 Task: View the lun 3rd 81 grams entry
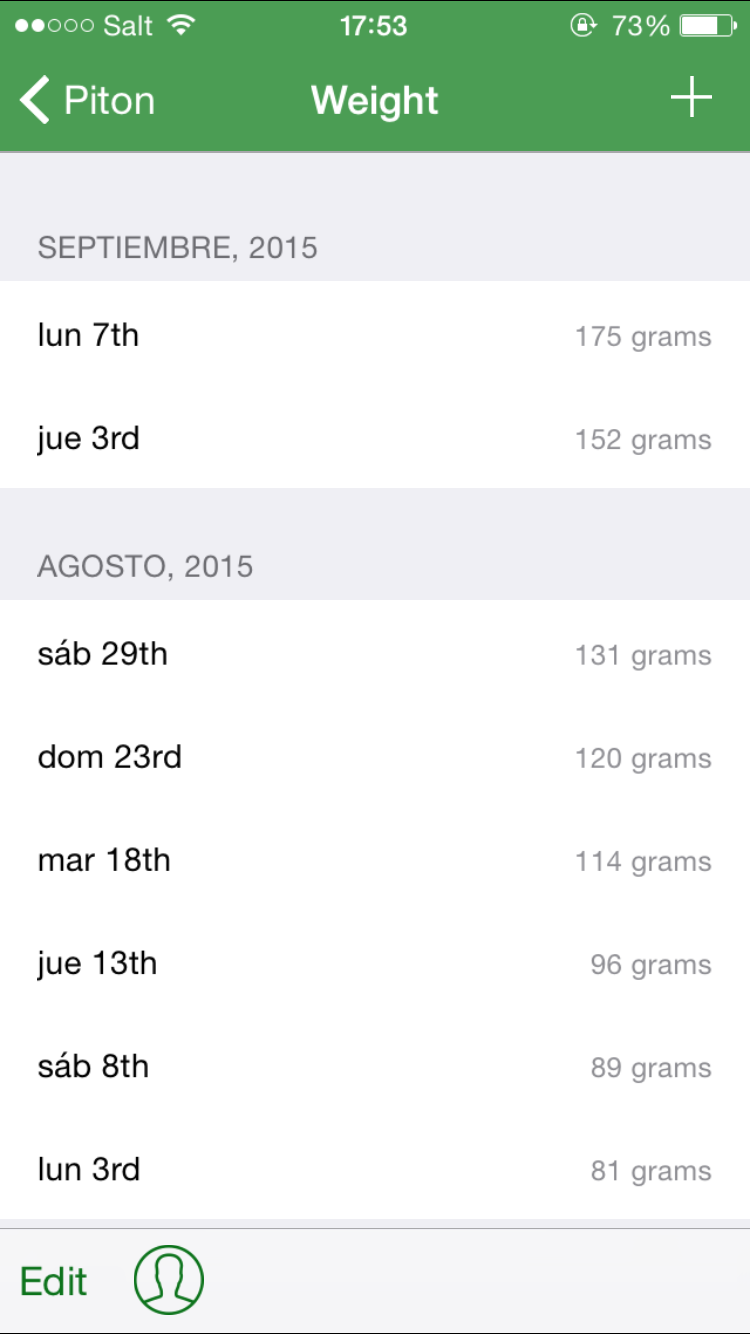pos(375,1169)
